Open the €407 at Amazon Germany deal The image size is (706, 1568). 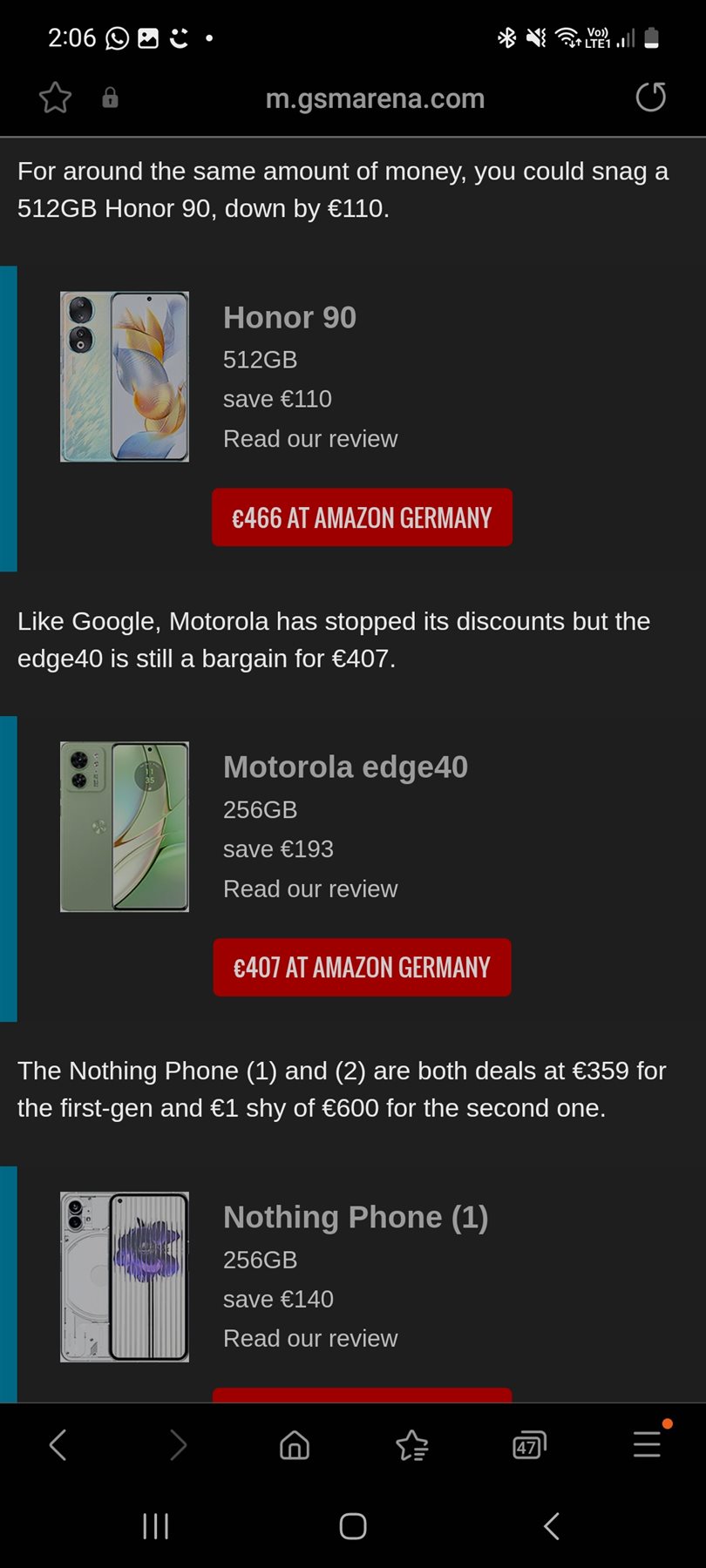pos(362,967)
